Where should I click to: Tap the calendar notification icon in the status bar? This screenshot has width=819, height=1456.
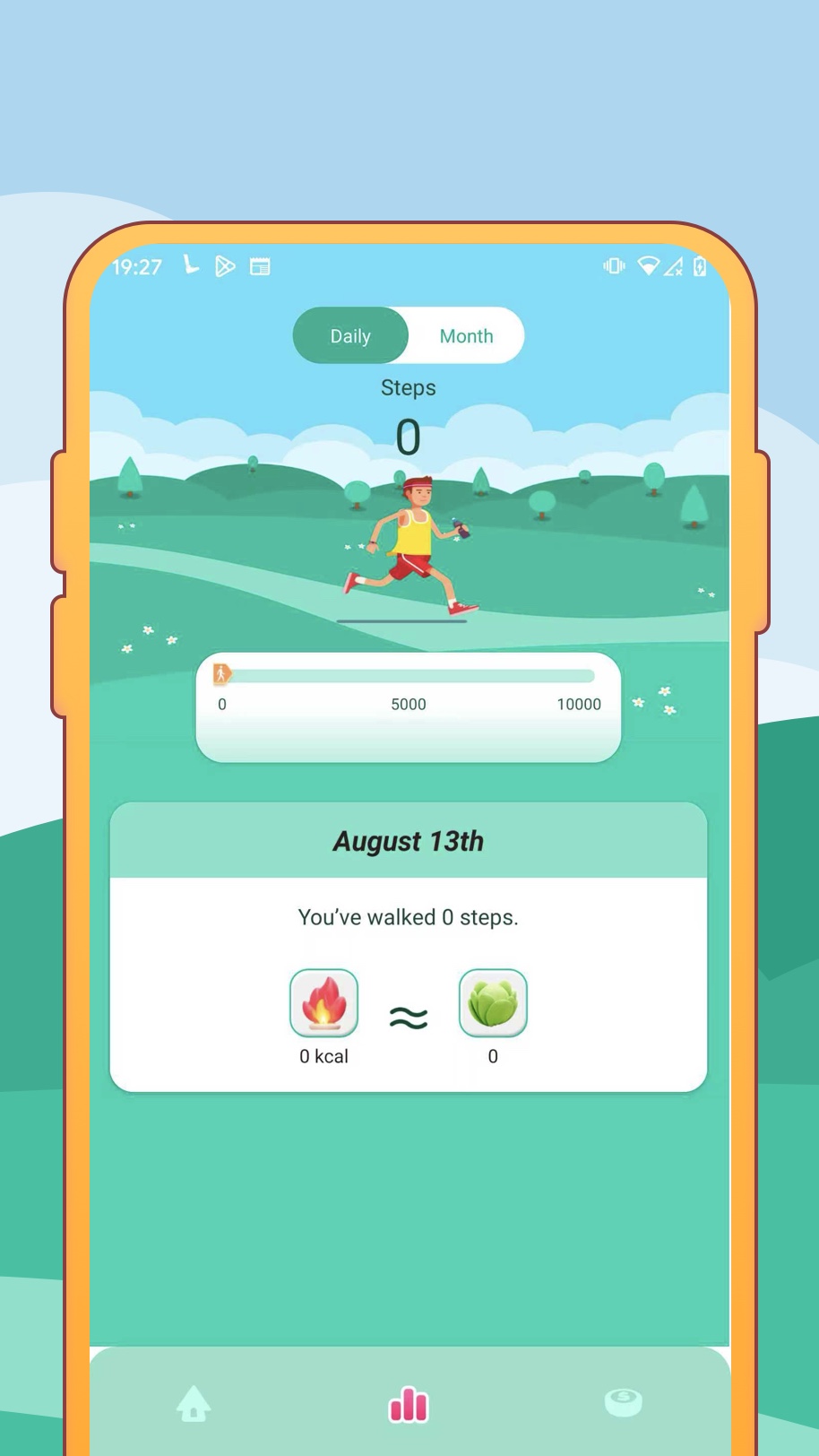[x=260, y=265]
